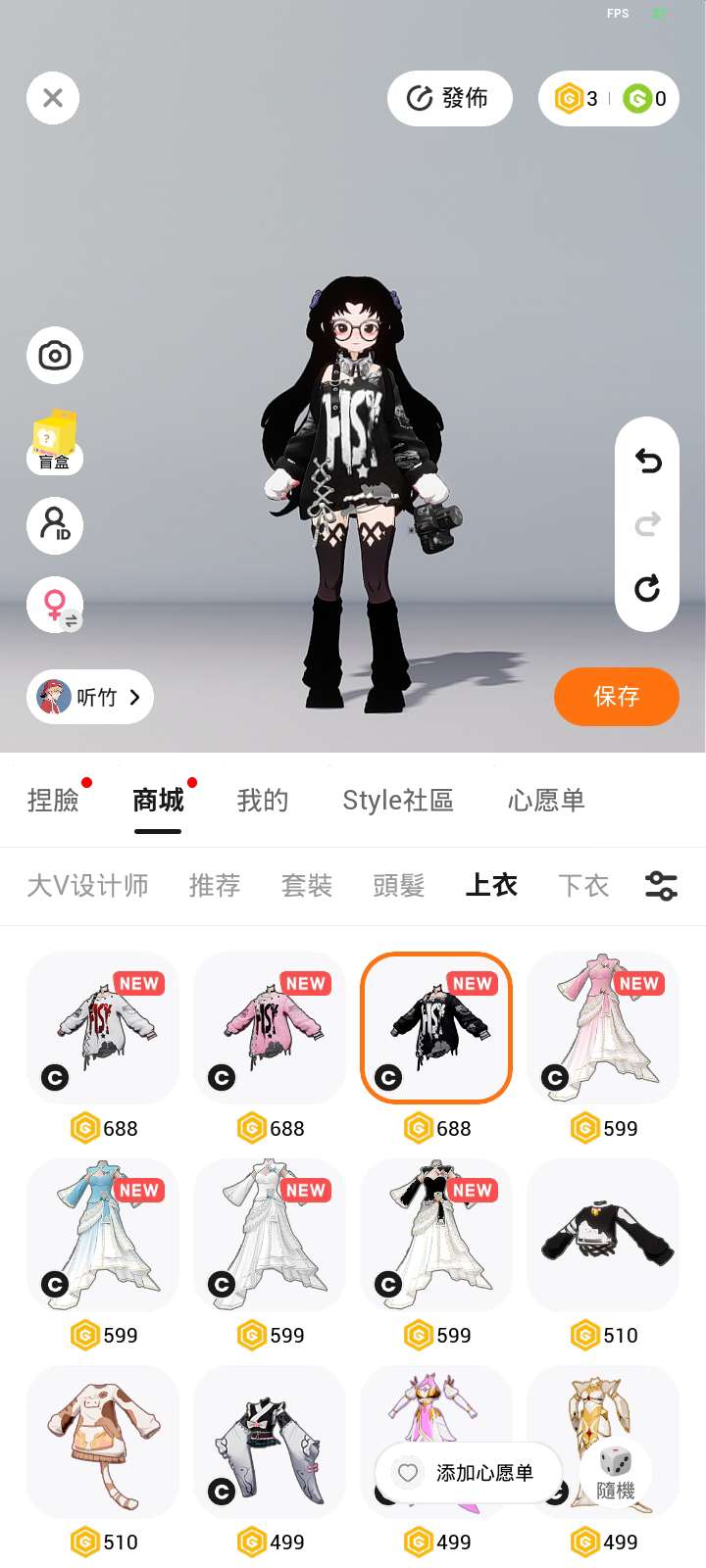706x1568 pixels.
Task: Go to the 心愿单 tab
Action: coord(546,801)
